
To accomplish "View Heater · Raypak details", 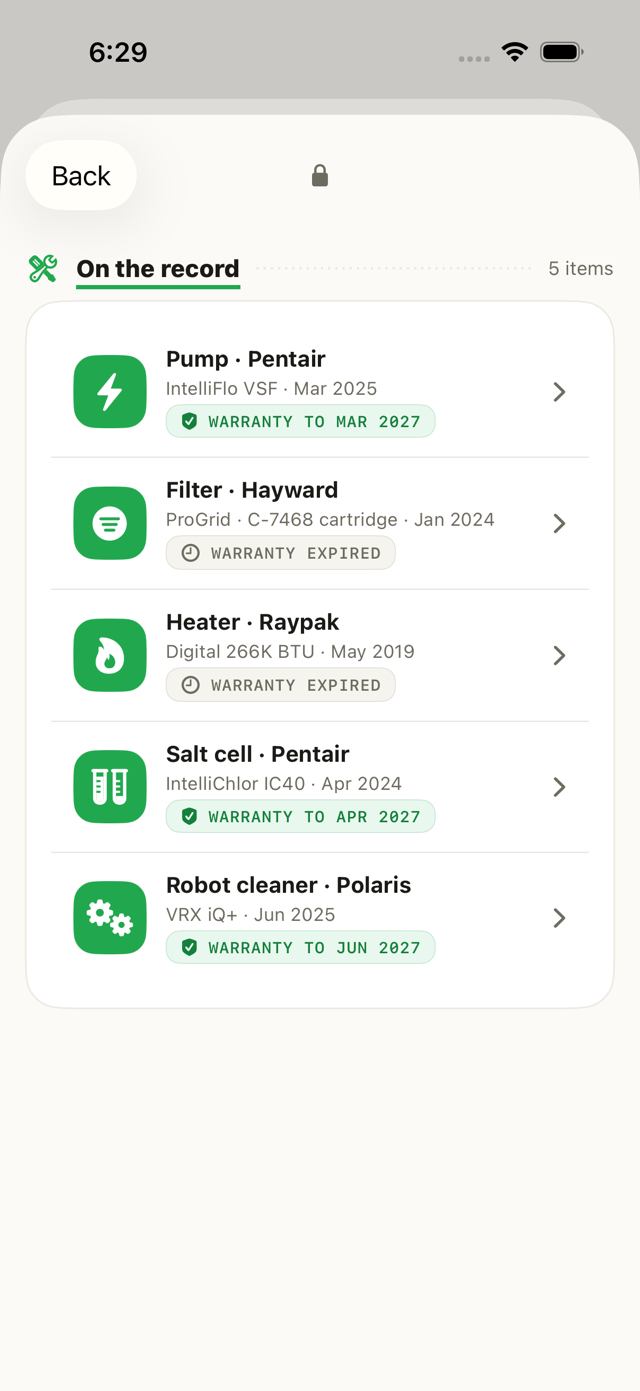I will [x=320, y=656].
